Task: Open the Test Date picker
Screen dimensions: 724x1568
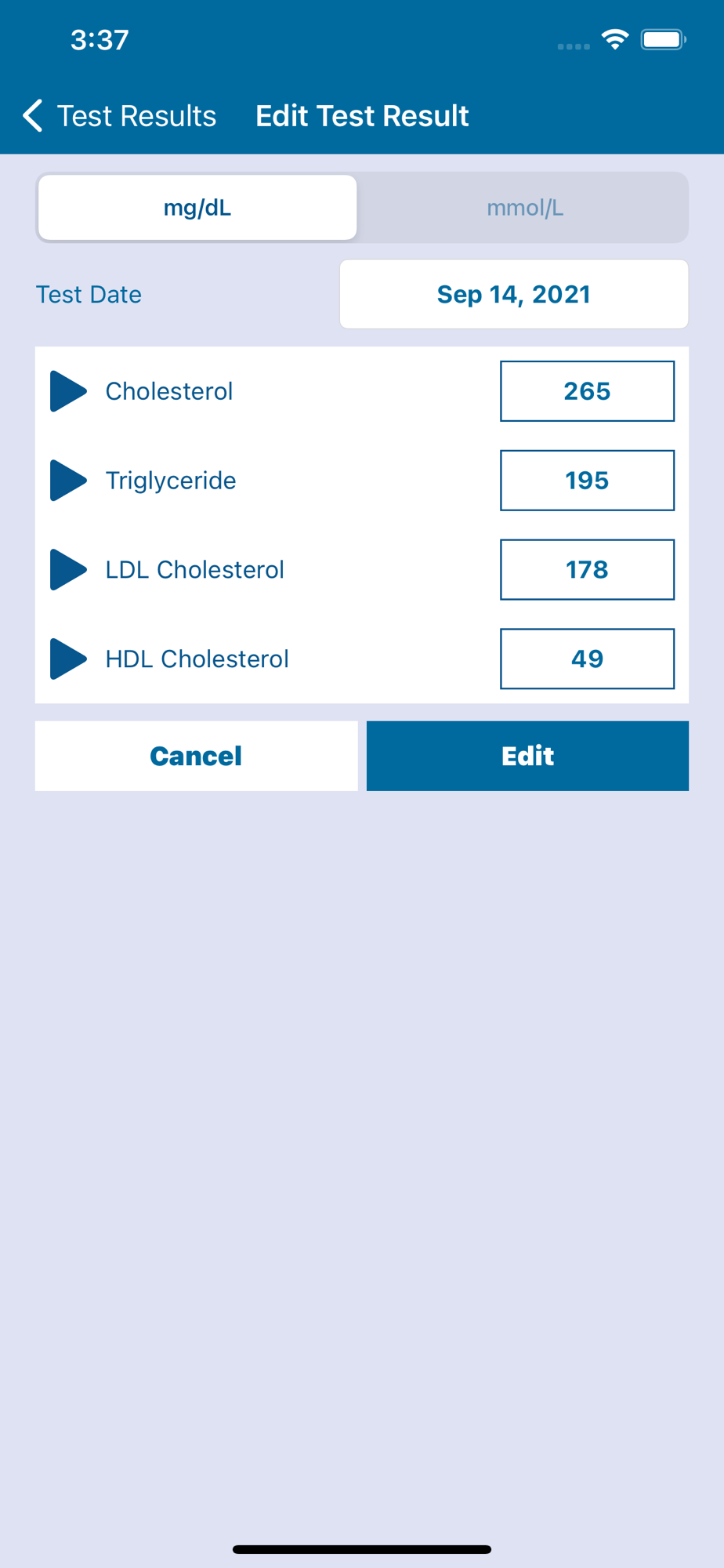Action: tap(514, 294)
